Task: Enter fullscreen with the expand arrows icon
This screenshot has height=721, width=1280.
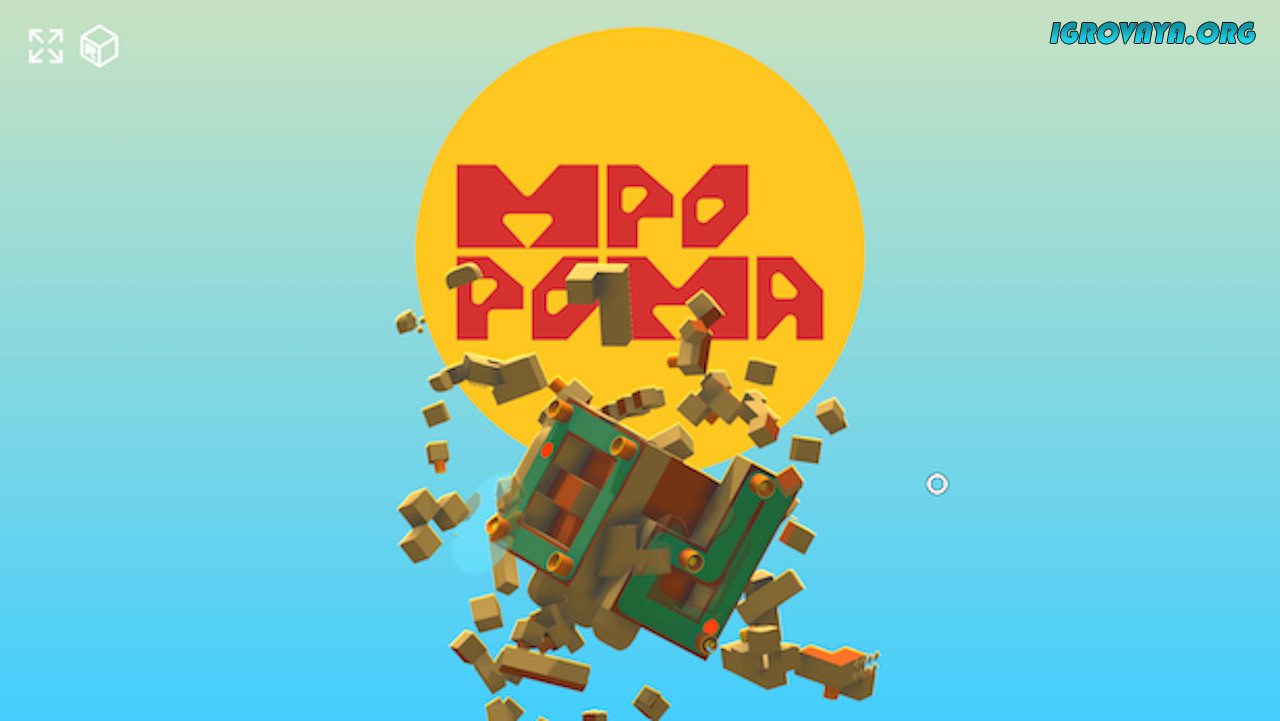Action: click(46, 46)
